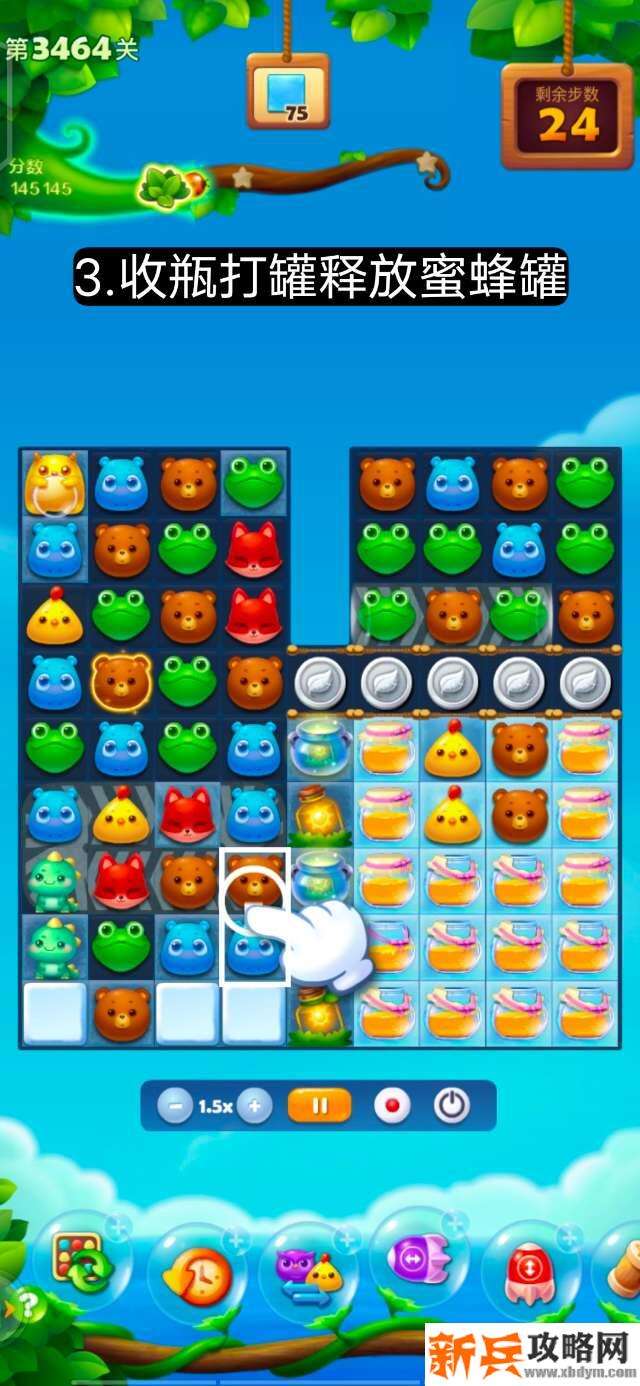Use the red vertical rocket booster
Screen dimensions: 640x1386
click(530, 1272)
